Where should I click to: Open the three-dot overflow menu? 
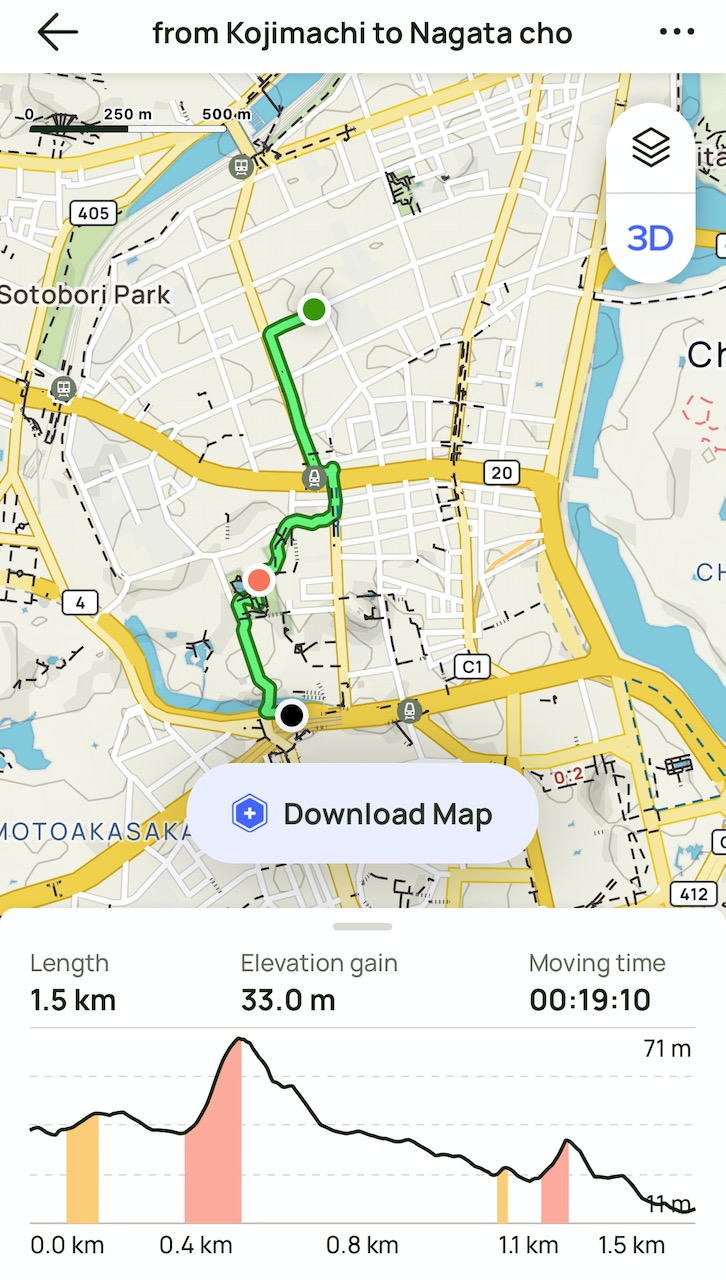(677, 33)
